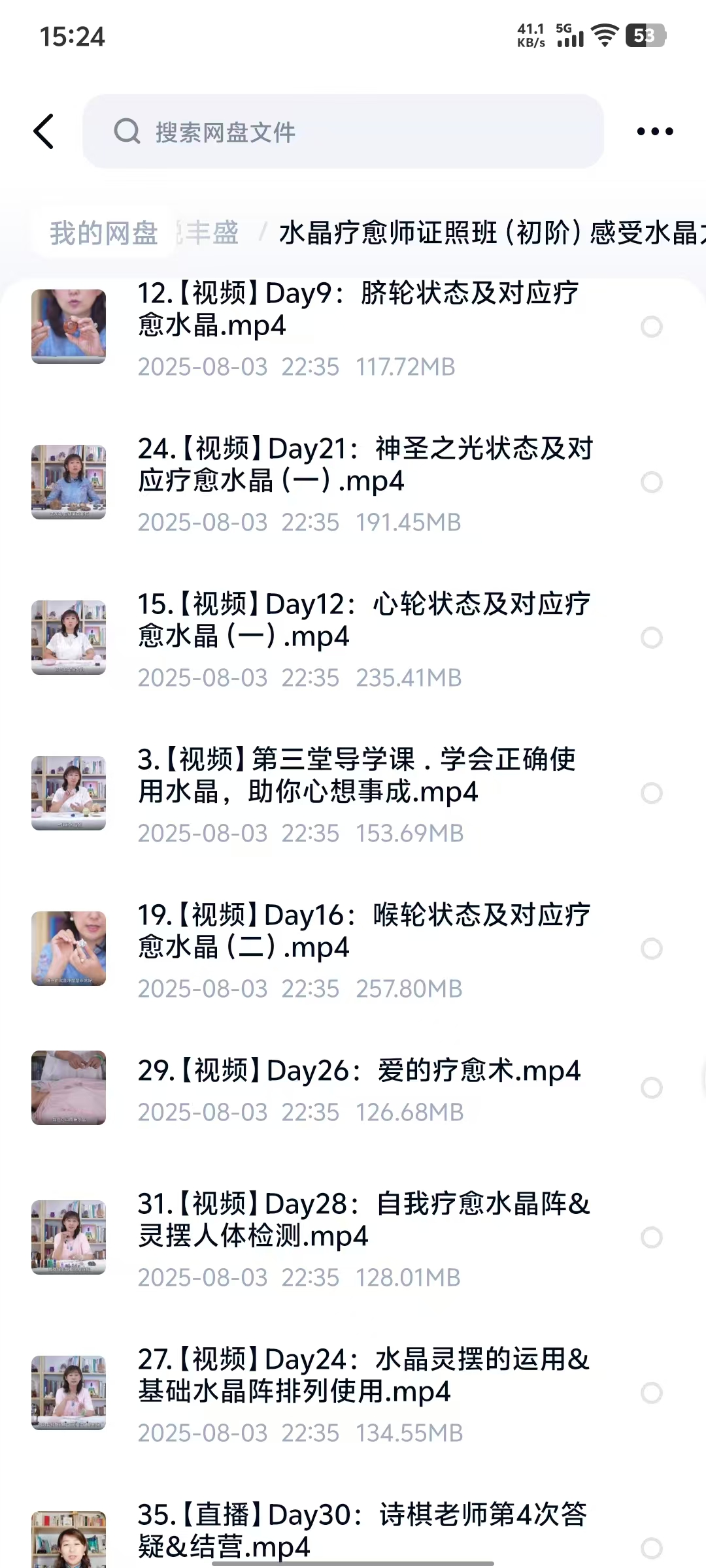Go back using the arrow icon

click(x=44, y=131)
